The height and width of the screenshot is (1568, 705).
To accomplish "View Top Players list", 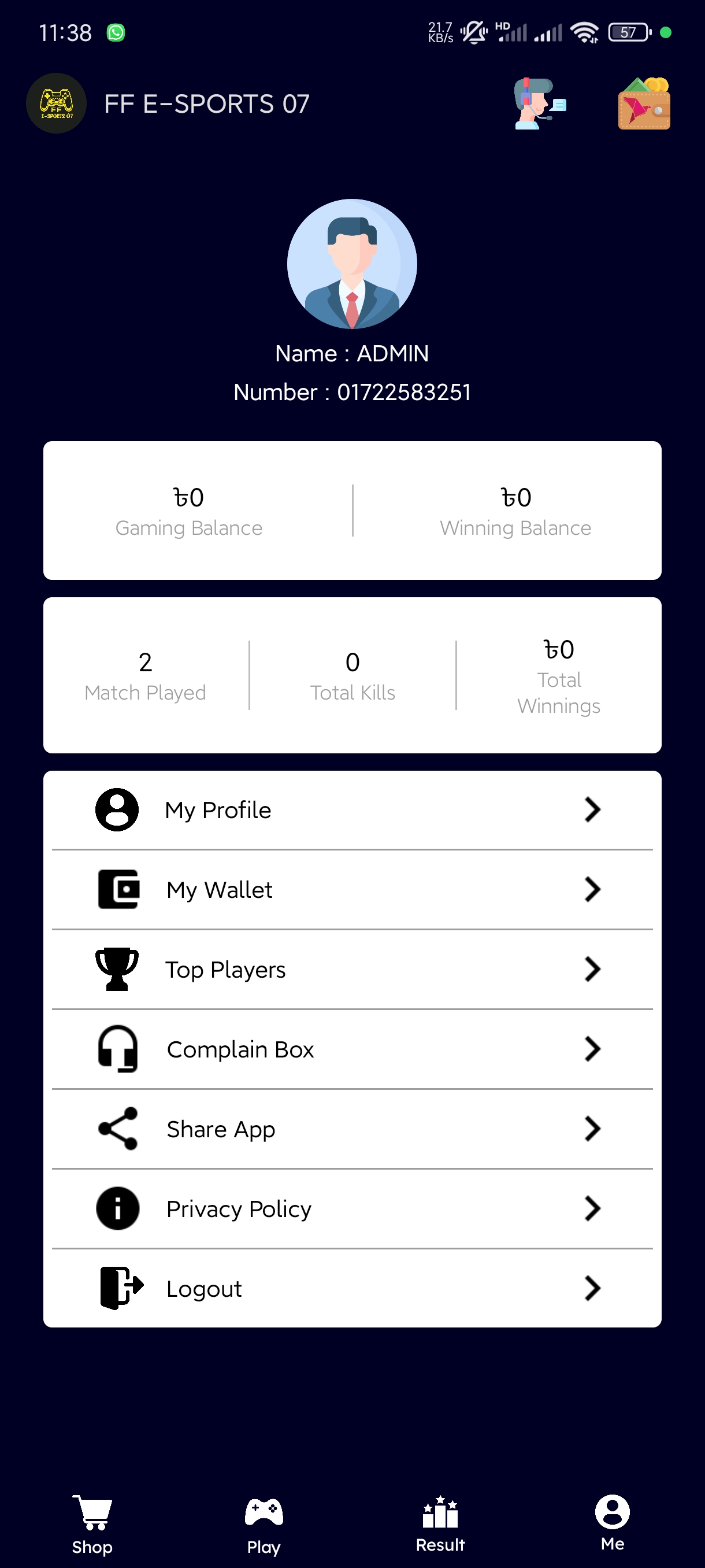I will click(352, 970).
